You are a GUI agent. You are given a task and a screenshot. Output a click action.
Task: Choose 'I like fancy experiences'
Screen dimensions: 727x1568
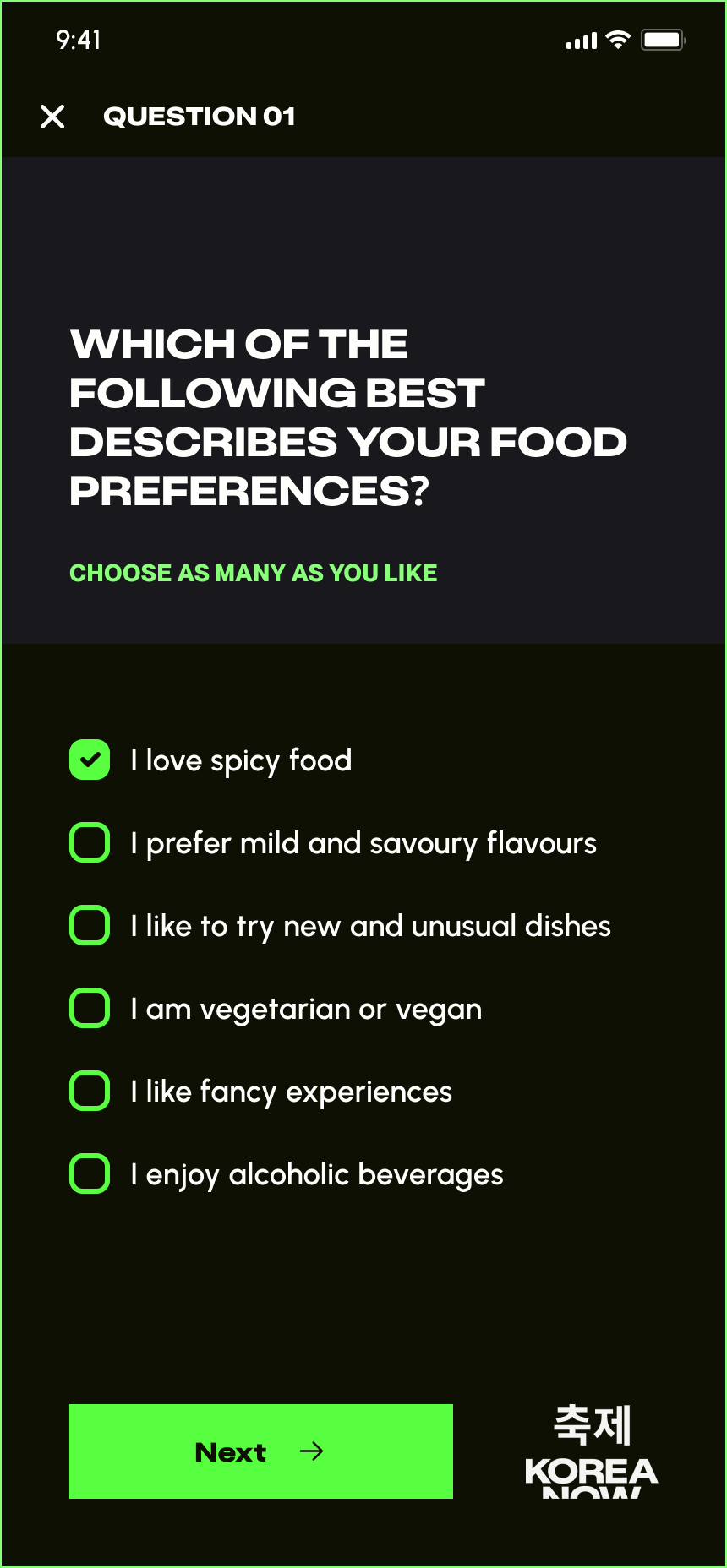click(90, 1091)
